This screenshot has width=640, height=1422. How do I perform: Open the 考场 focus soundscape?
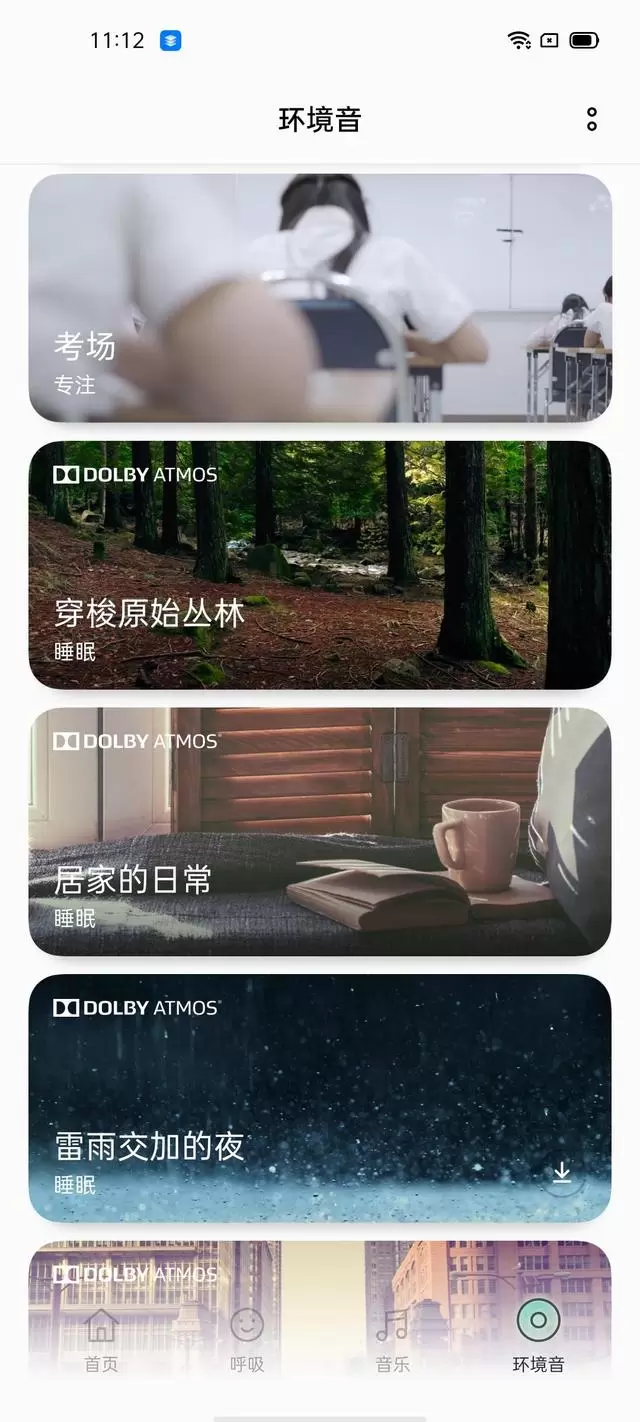coord(320,298)
